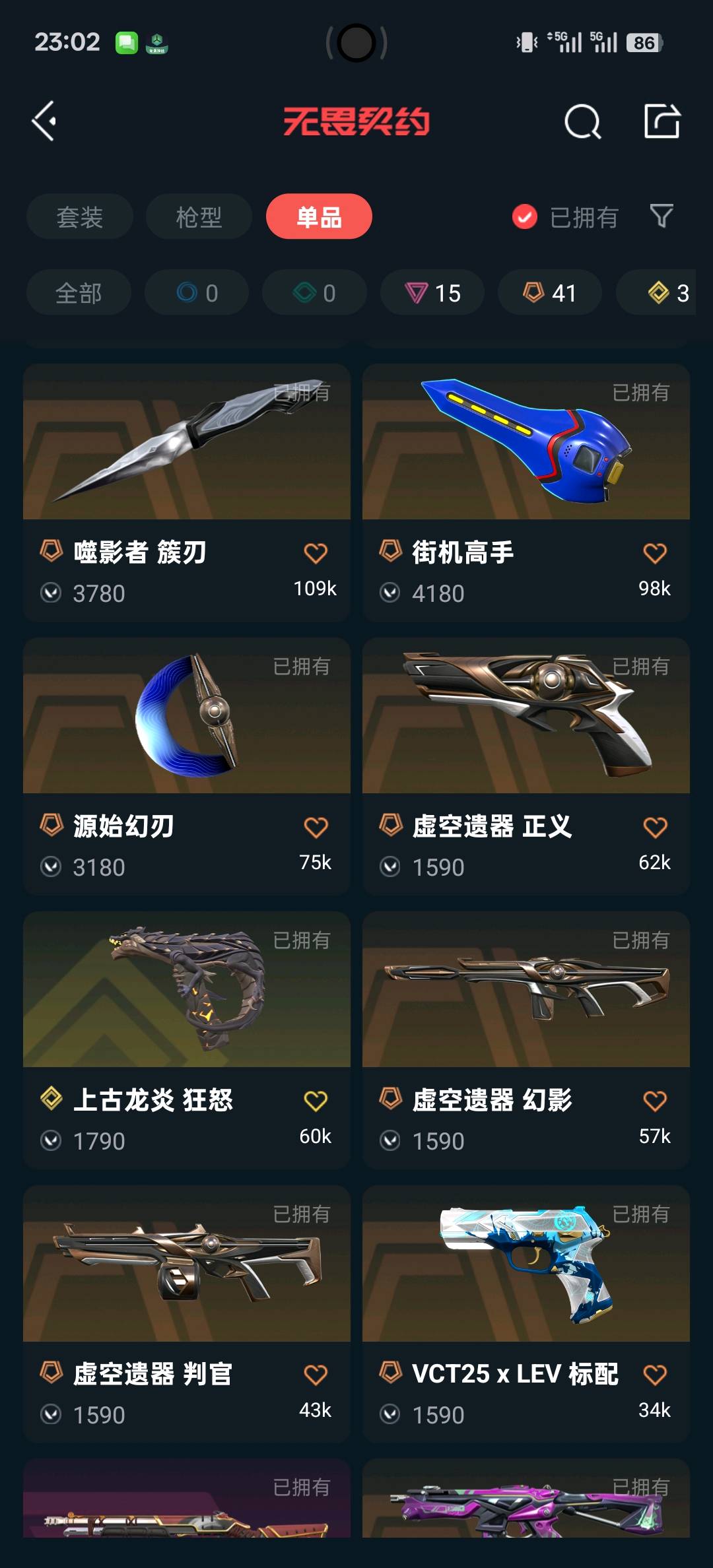Screen dimensions: 713x1568
Task: Filter by the blue tier chip showing 0
Action: coord(197,293)
